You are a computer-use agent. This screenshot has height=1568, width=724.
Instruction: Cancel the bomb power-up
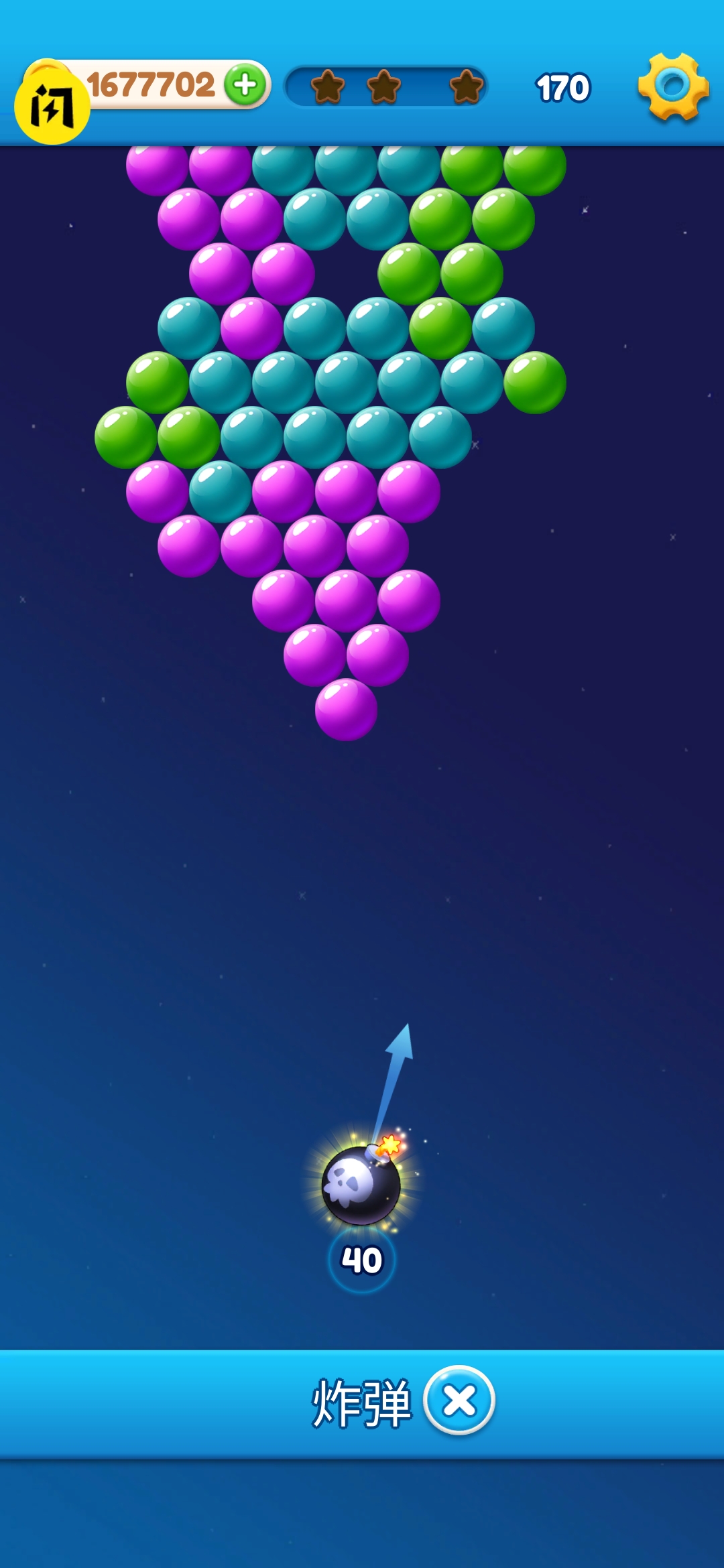pos(459,1400)
